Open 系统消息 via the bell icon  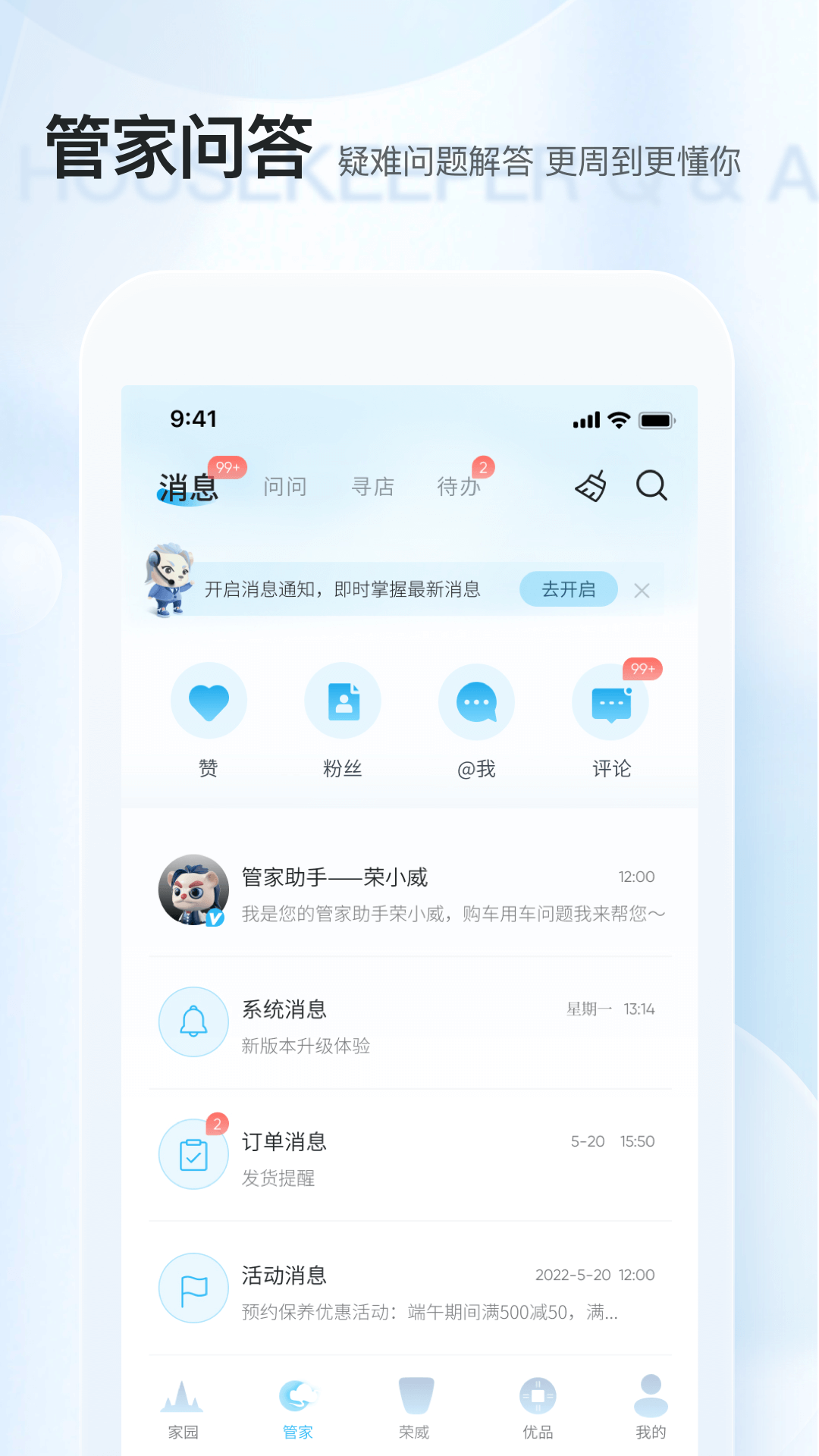click(193, 1022)
